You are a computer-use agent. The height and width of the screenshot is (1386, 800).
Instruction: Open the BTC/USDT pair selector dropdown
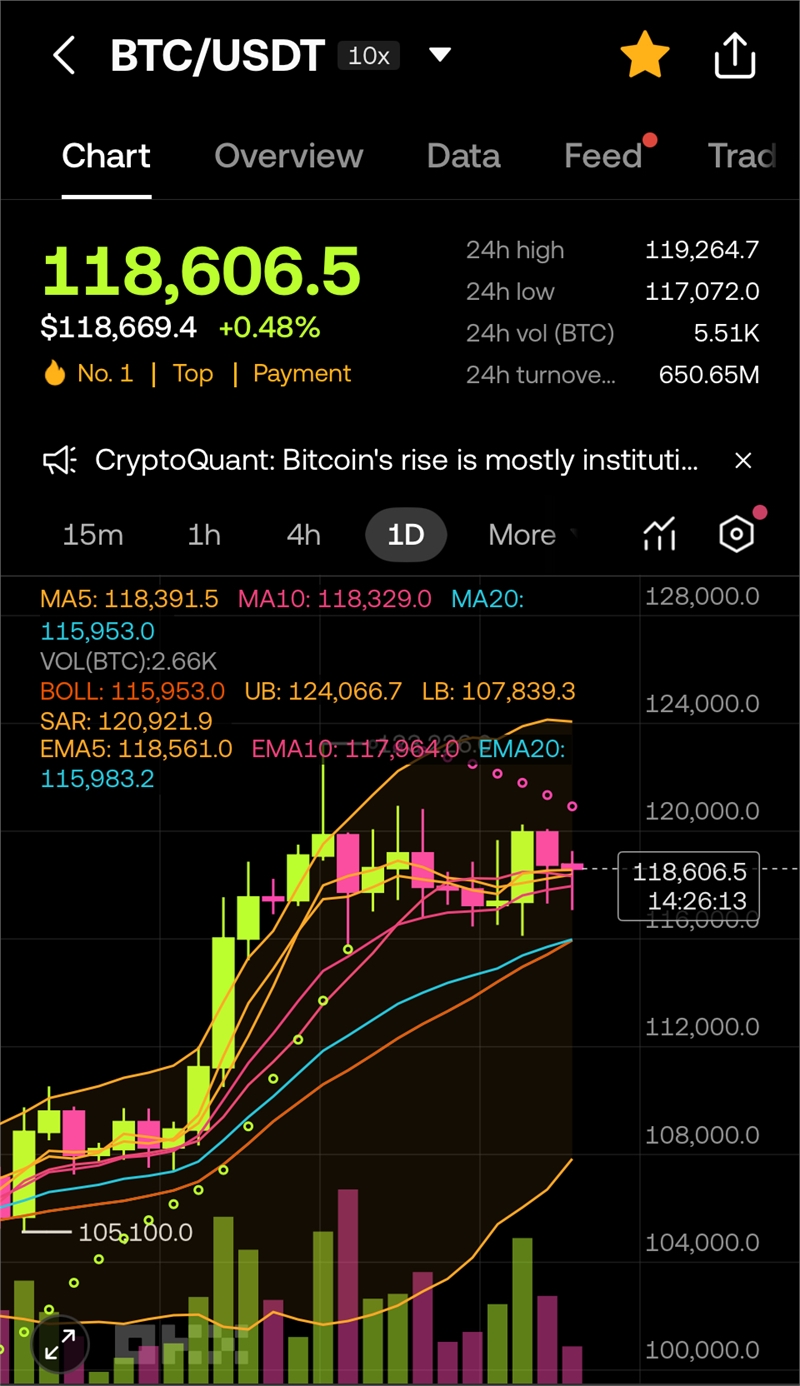pos(440,55)
